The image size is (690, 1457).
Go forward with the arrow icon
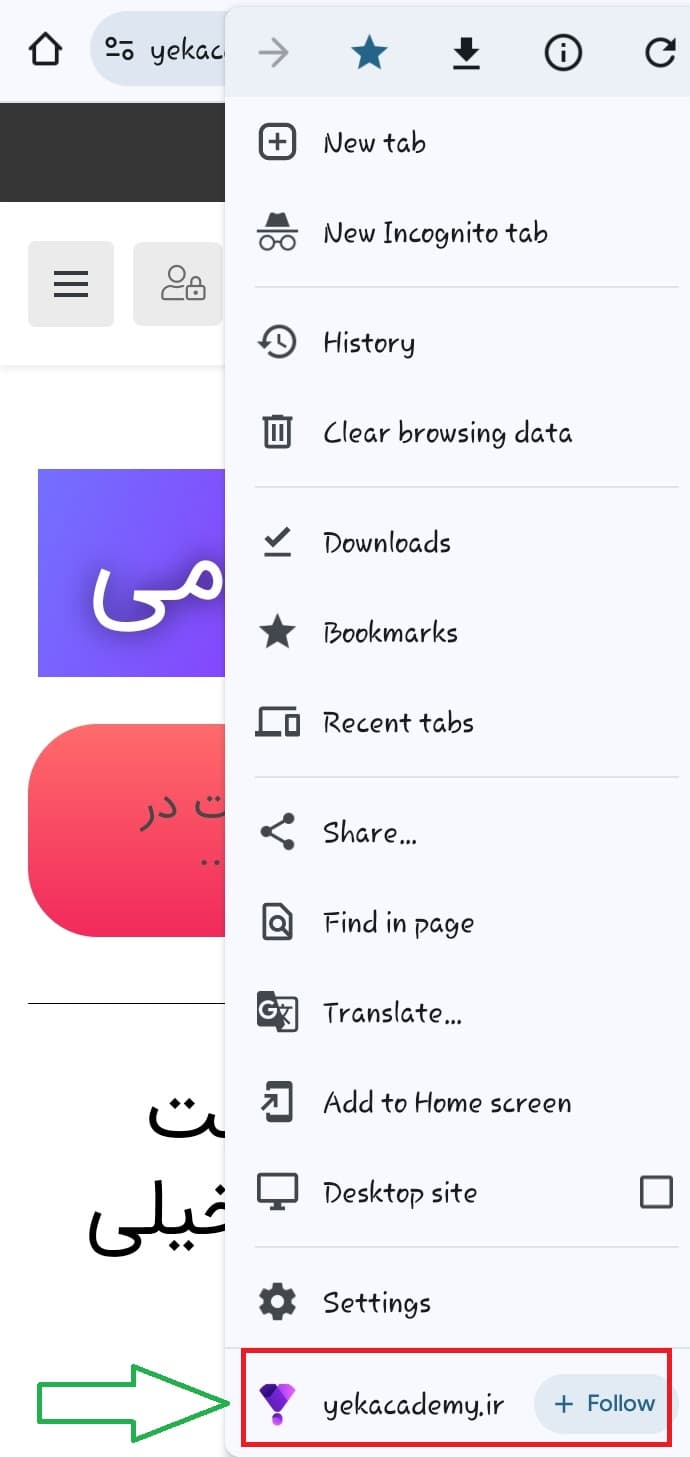point(272,53)
